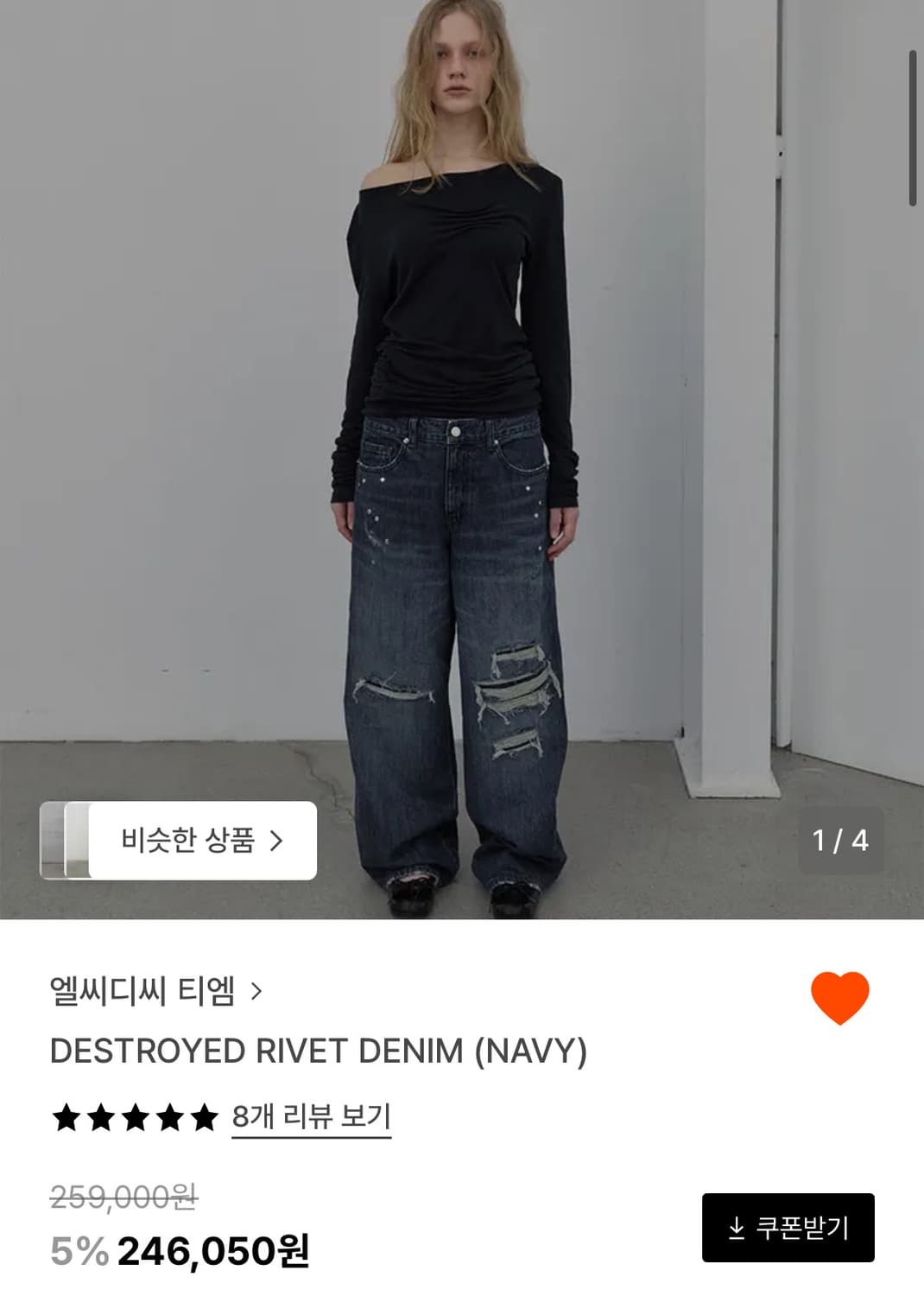Select product title DESTROYED RIVET DENIM (NAVY)
The width and height of the screenshot is (924, 1296).
pyautogui.click(x=320, y=1052)
